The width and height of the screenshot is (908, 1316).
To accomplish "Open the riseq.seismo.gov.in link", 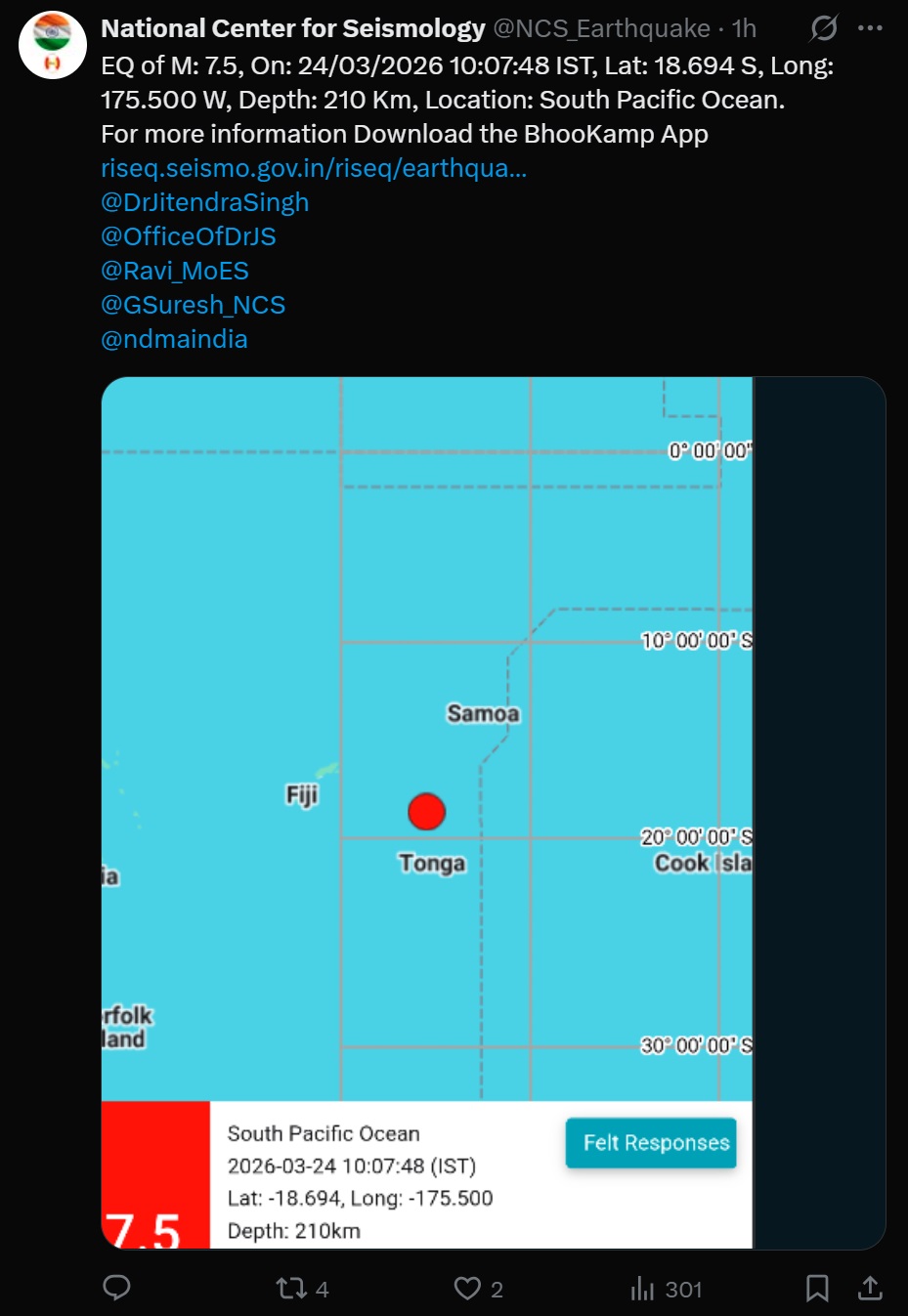I will click(x=314, y=168).
